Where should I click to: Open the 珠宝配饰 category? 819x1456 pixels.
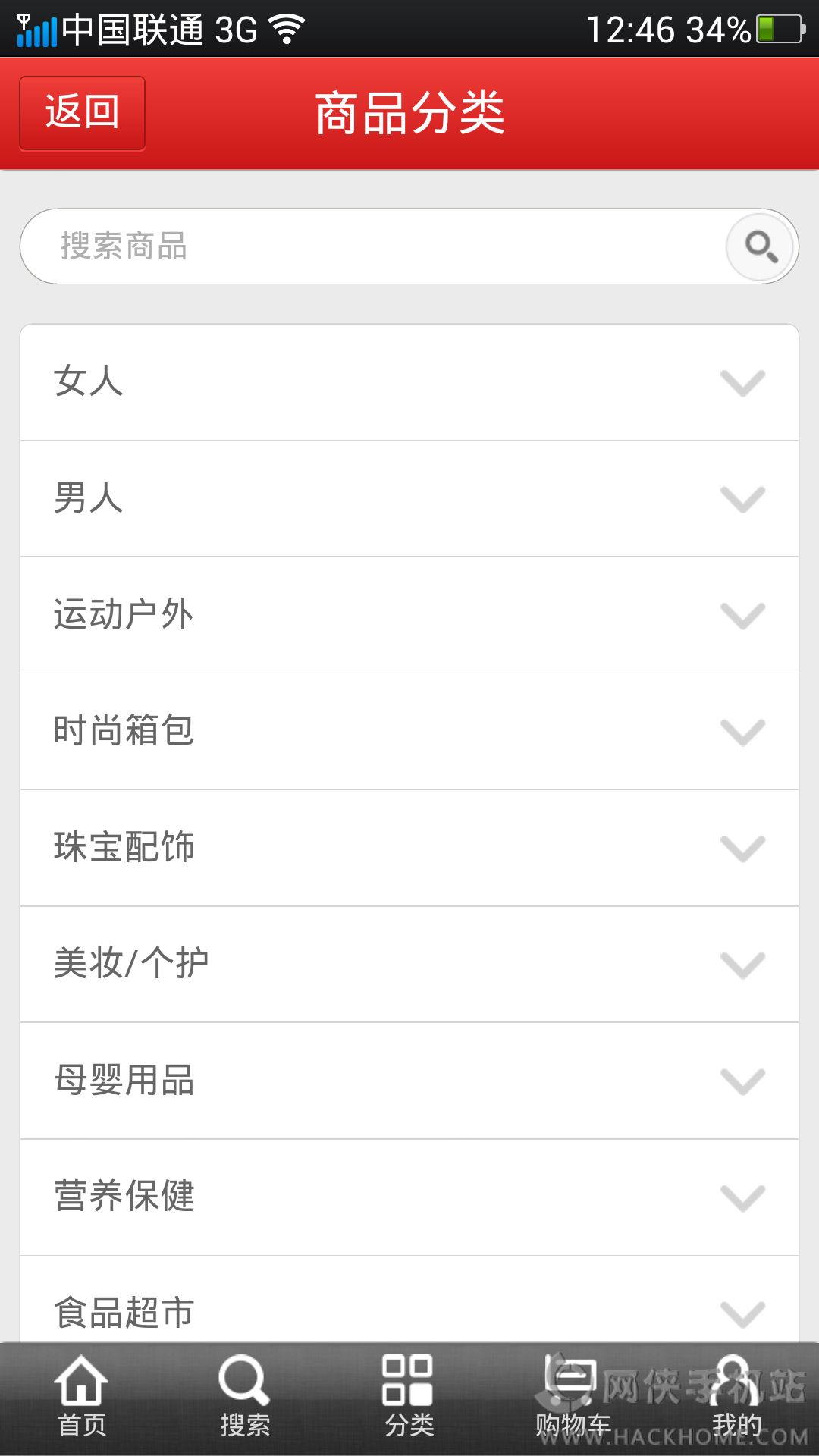point(409,848)
